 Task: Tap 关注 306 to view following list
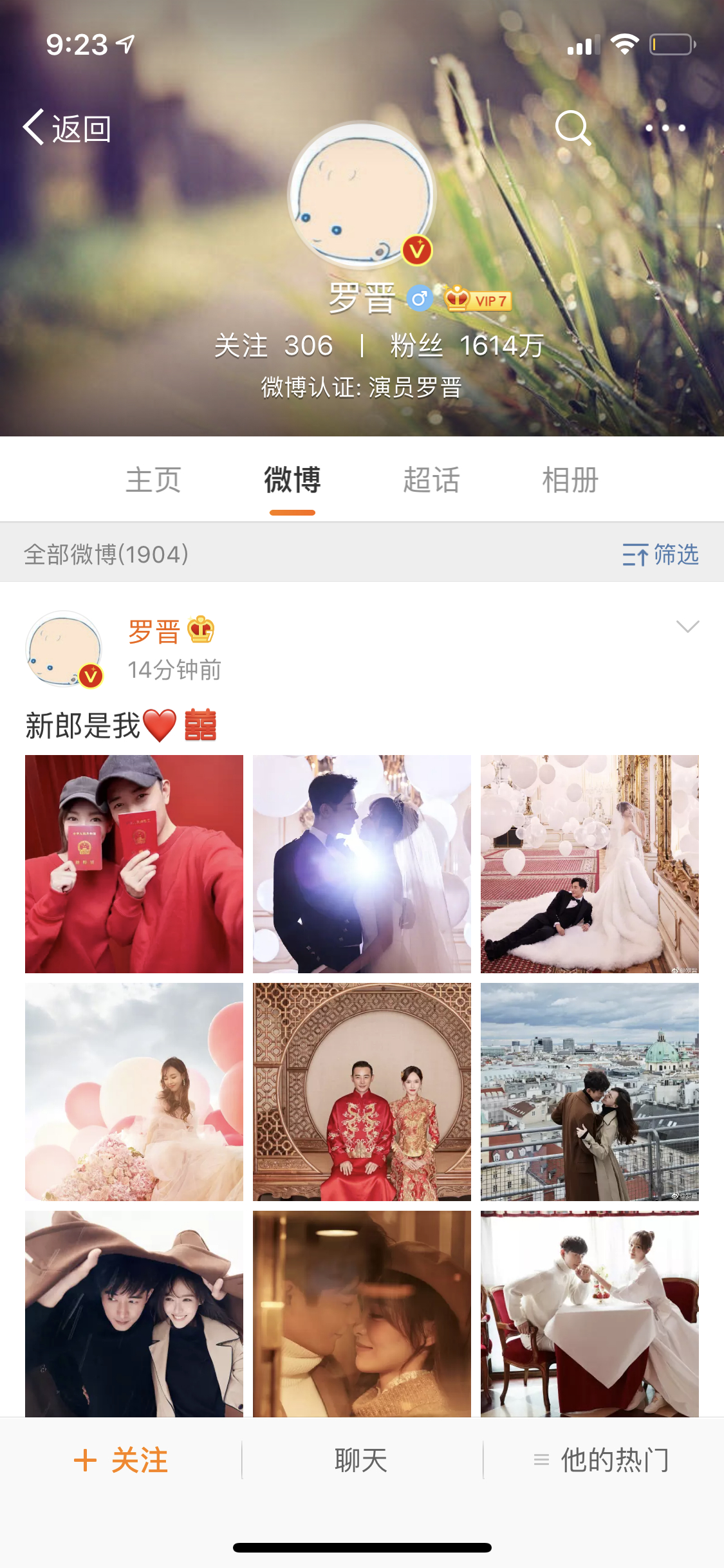274,346
